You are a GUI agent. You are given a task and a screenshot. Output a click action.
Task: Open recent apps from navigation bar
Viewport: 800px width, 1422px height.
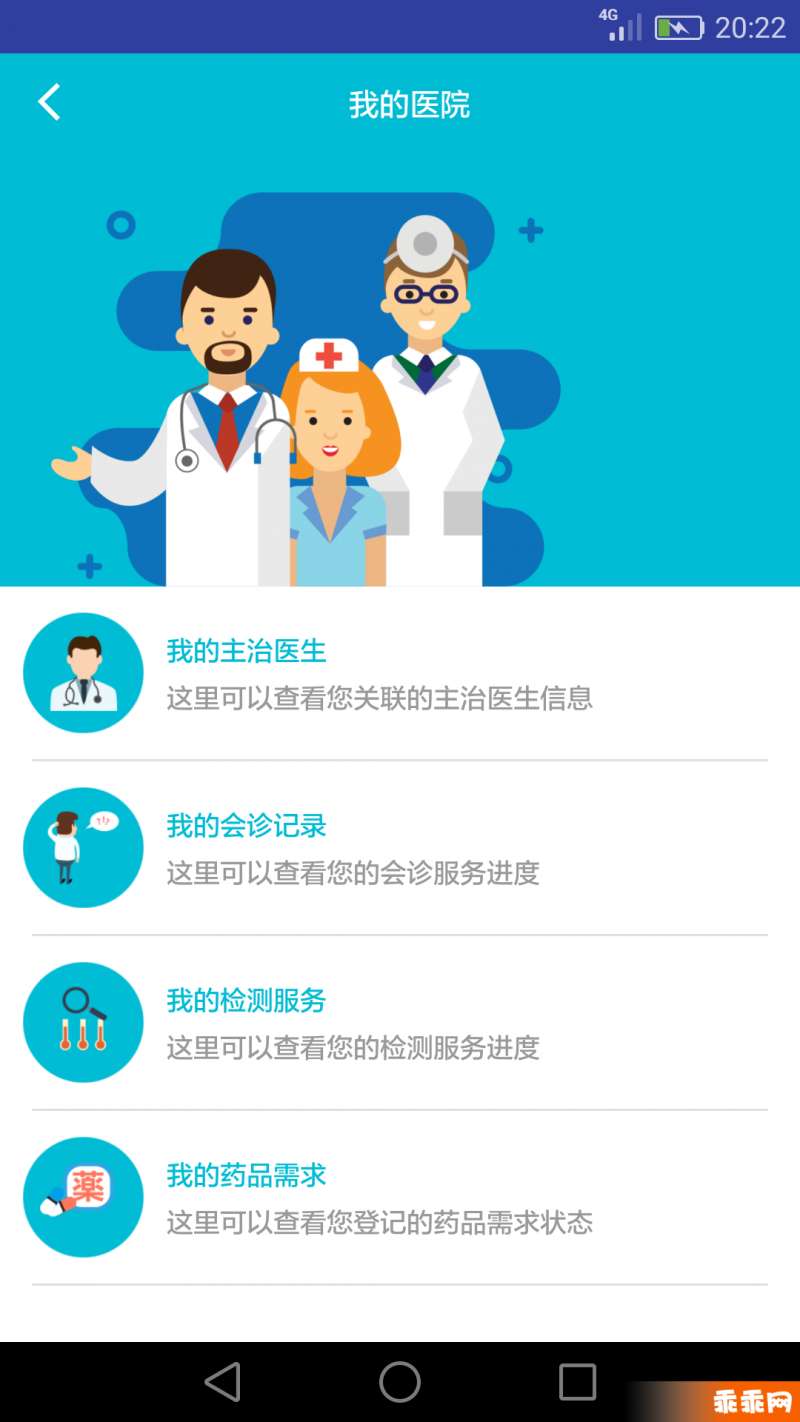click(578, 1382)
